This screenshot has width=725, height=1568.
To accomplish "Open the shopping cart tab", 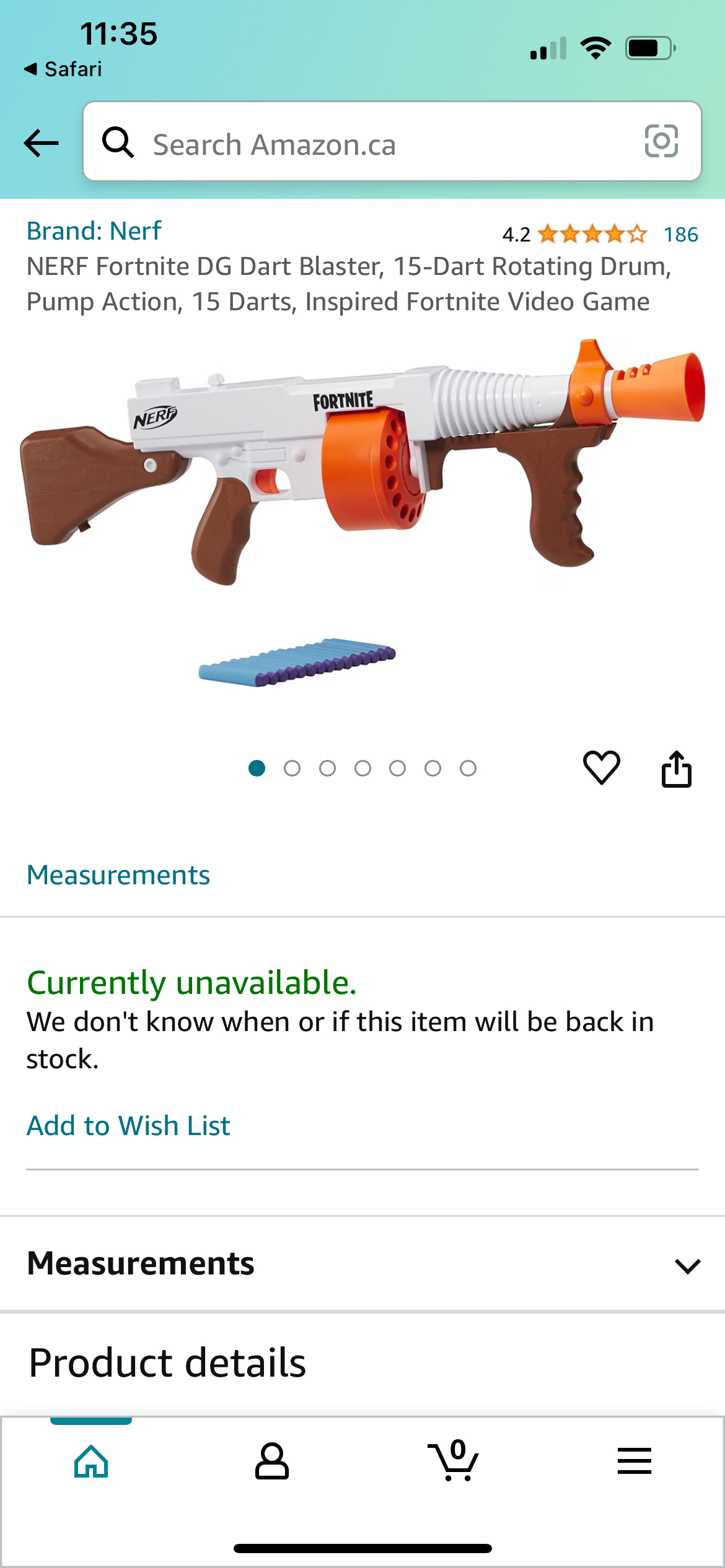I will pyautogui.click(x=454, y=1461).
